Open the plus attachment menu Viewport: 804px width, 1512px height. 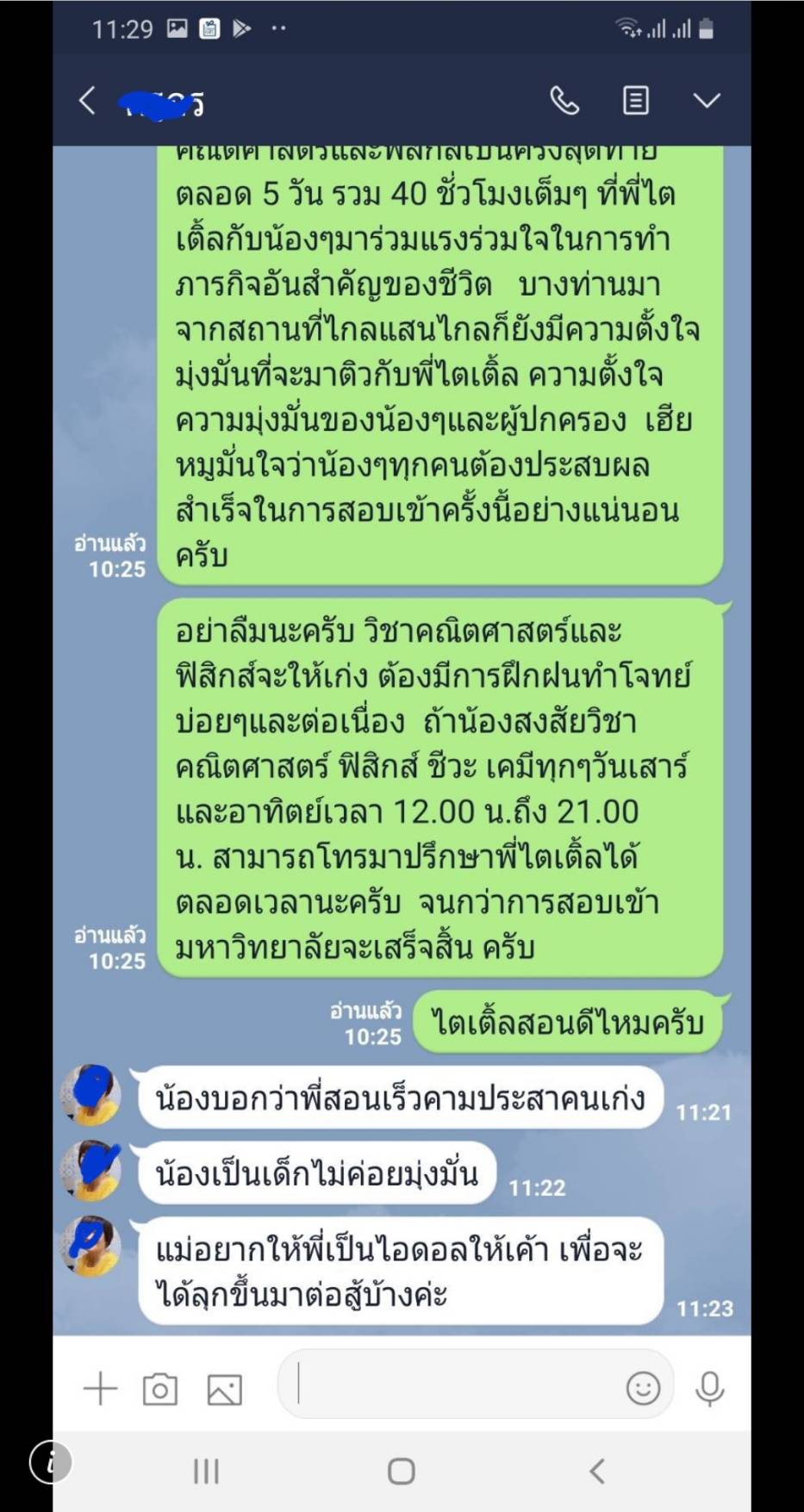[100, 1388]
